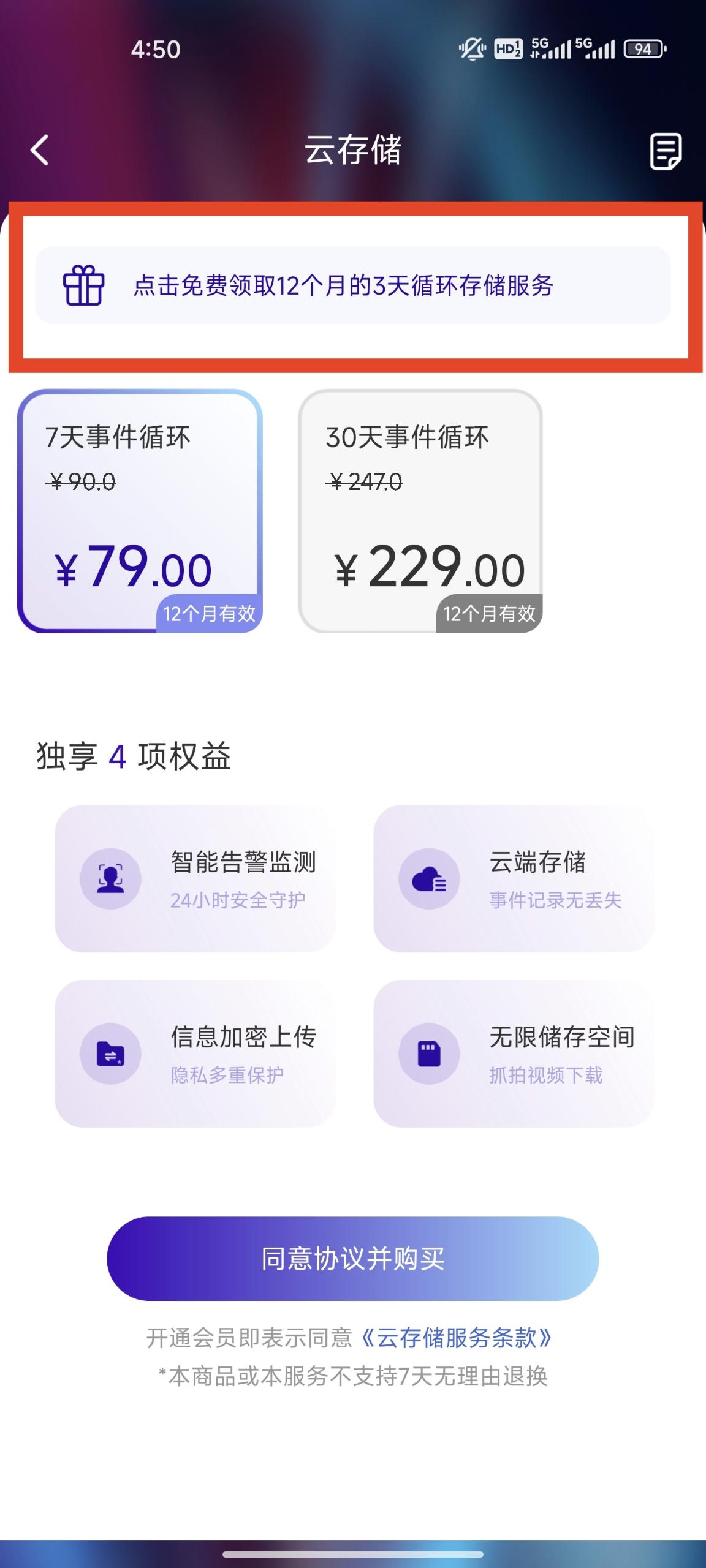Select the 7天事件循环 ¥79.00 plan
This screenshot has width=706, height=1568.
[x=140, y=511]
